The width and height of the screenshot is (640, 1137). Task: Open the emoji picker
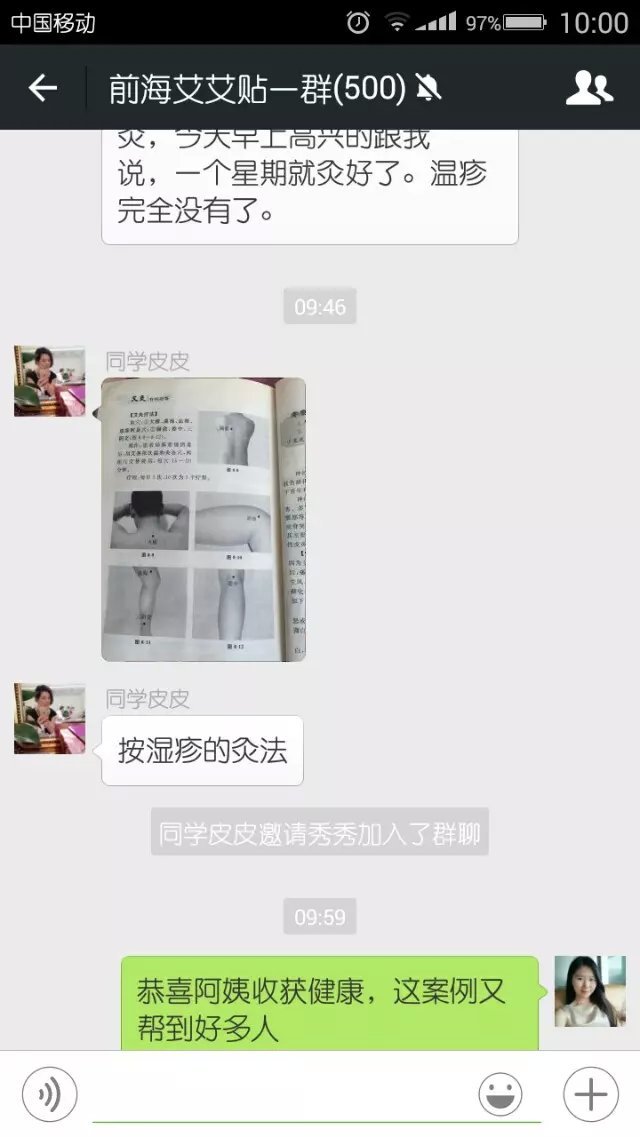(500, 1094)
